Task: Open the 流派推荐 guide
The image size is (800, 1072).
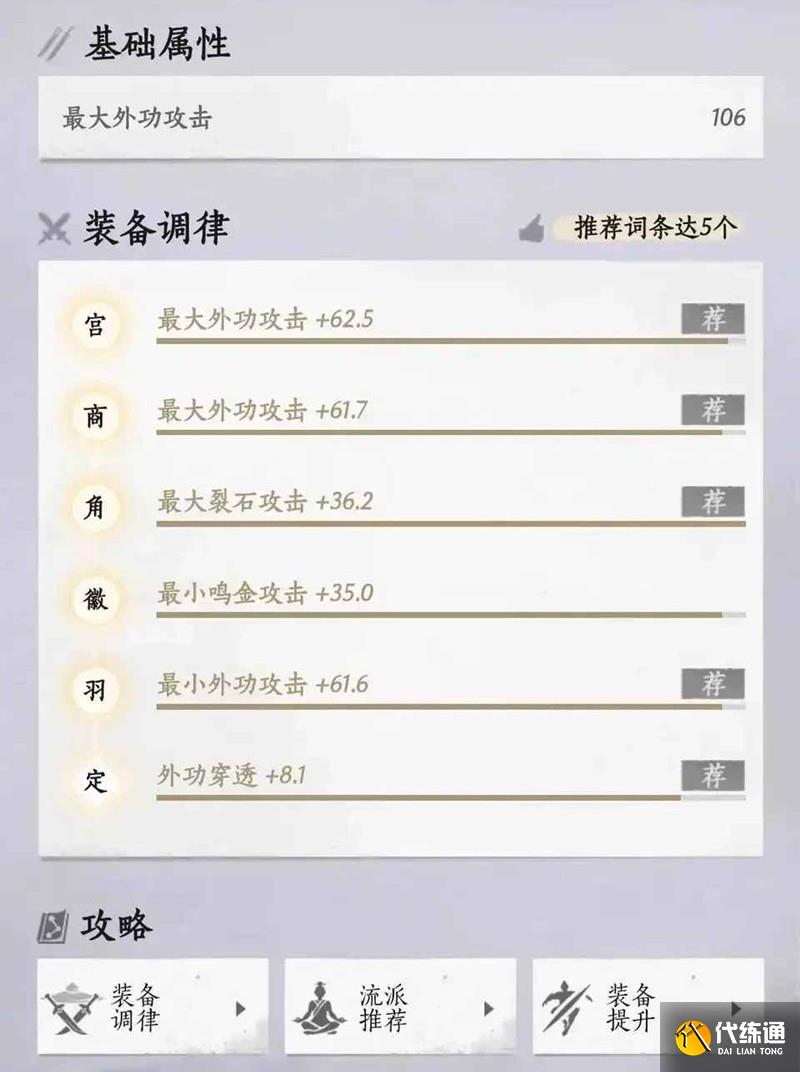Action: coord(400,1007)
